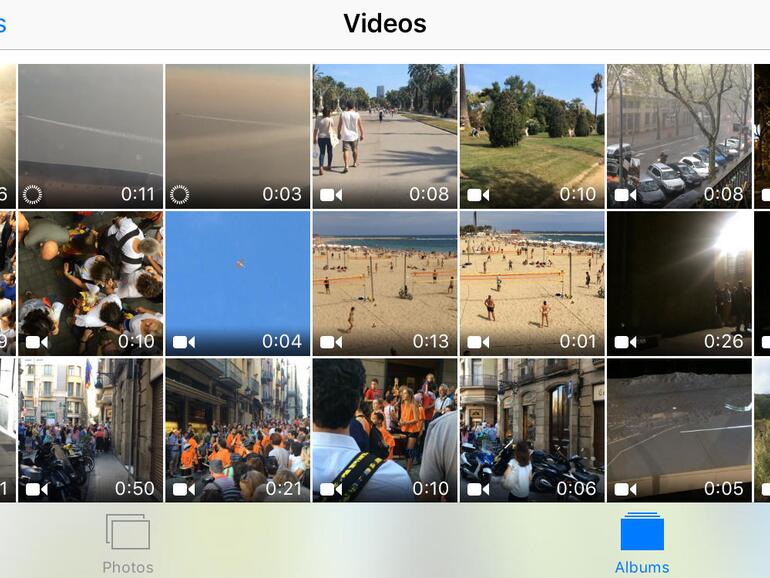This screenshot has height=578, width=770.
Task: Open the 0:10 green park lawn video
Action: click(x=531, y=136)
